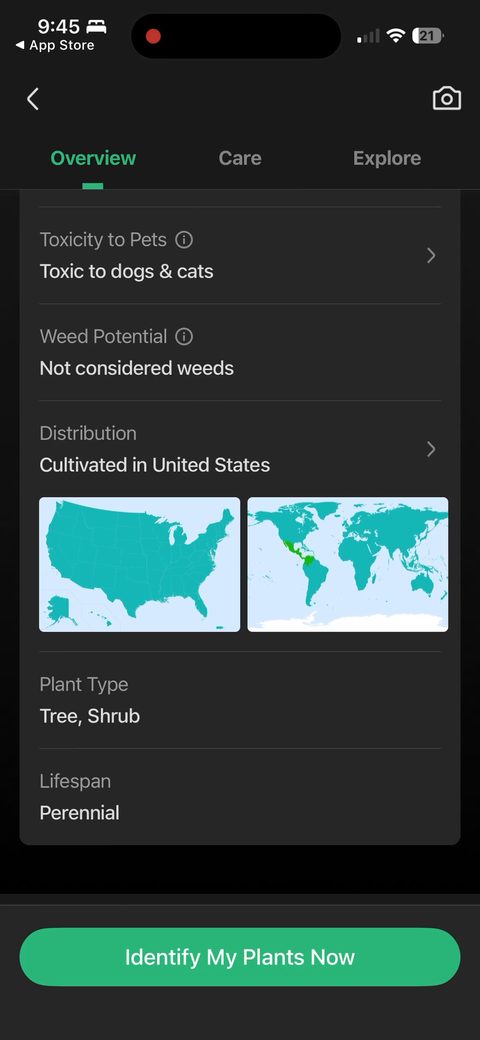This screenshot has width=480, height=1040.
Task: View the world distribution map
Action: coord(347,564)
